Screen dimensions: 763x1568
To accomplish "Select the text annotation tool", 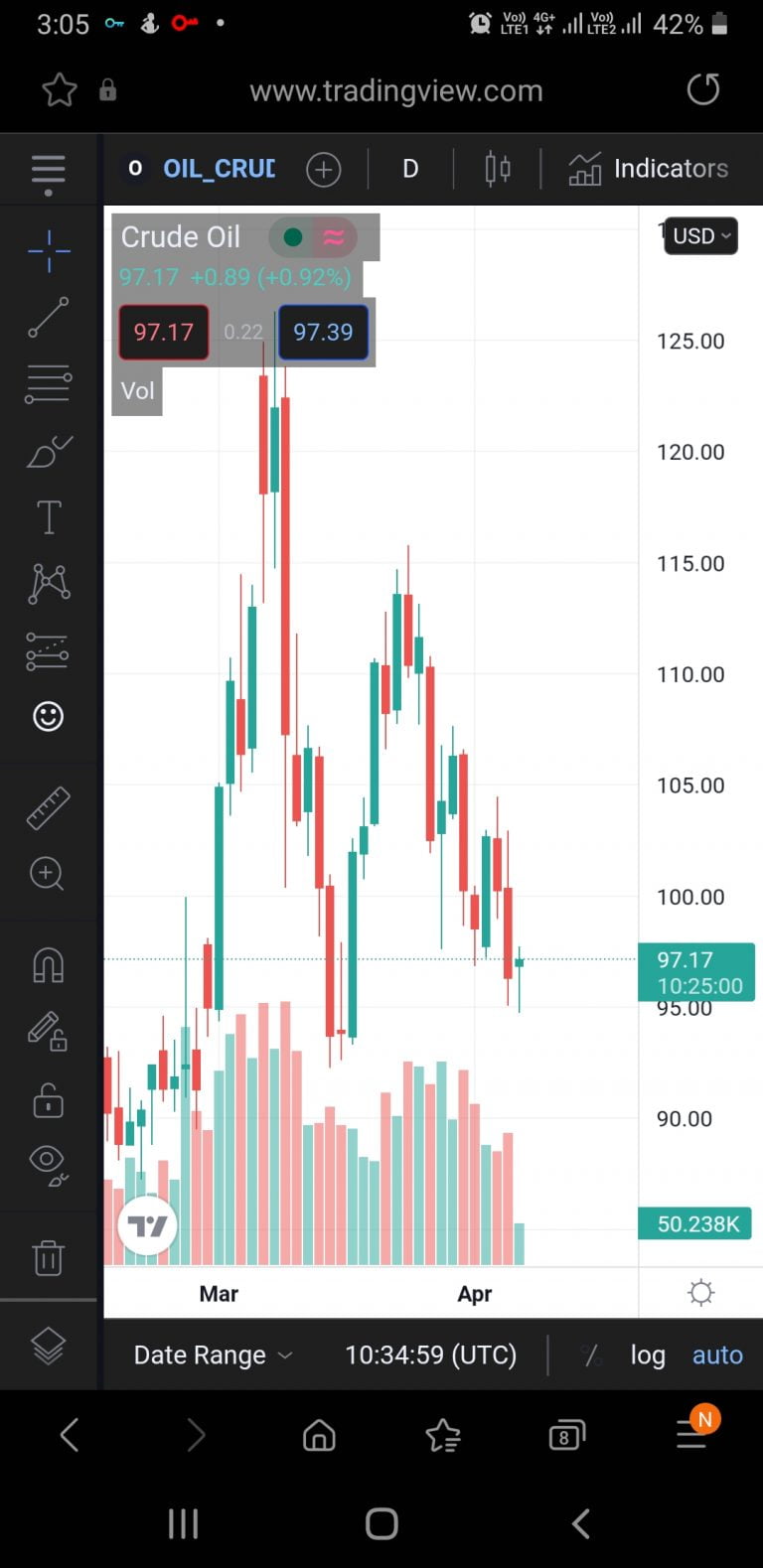I will (x=48, y=517).
